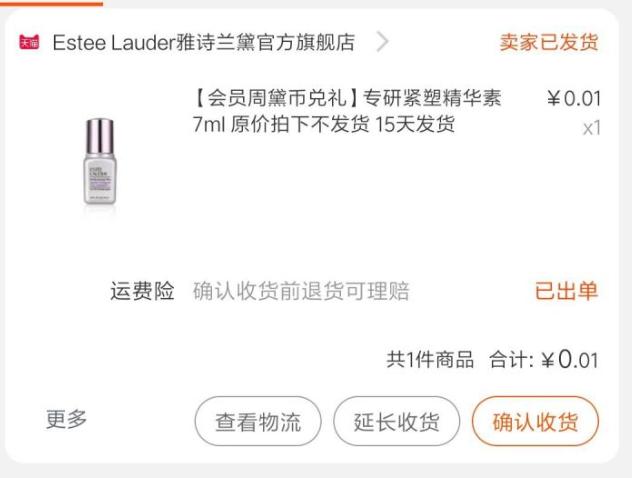Tap 延长收货 to extend receipt time
This screenshot has width=632, height=478.
(396, 421)
